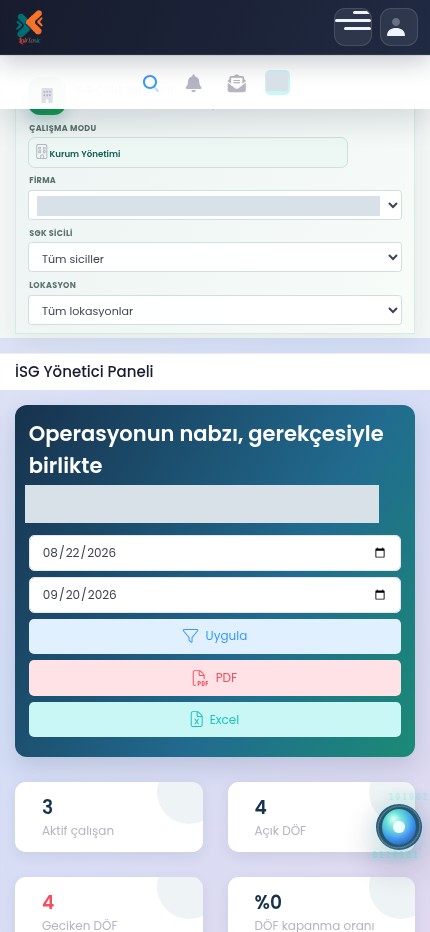This screenshot has width=430, height=932.
Task: Select the Kurum Yönetimi working mode
Action: click(188, 153)
